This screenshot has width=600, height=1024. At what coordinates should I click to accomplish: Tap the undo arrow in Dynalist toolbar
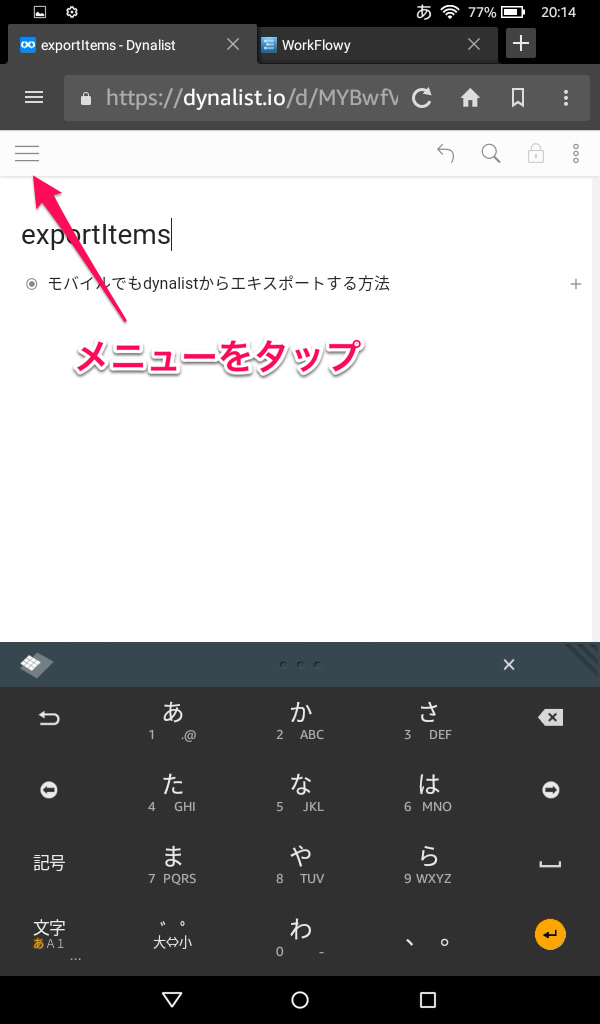[x=446, y=154]
